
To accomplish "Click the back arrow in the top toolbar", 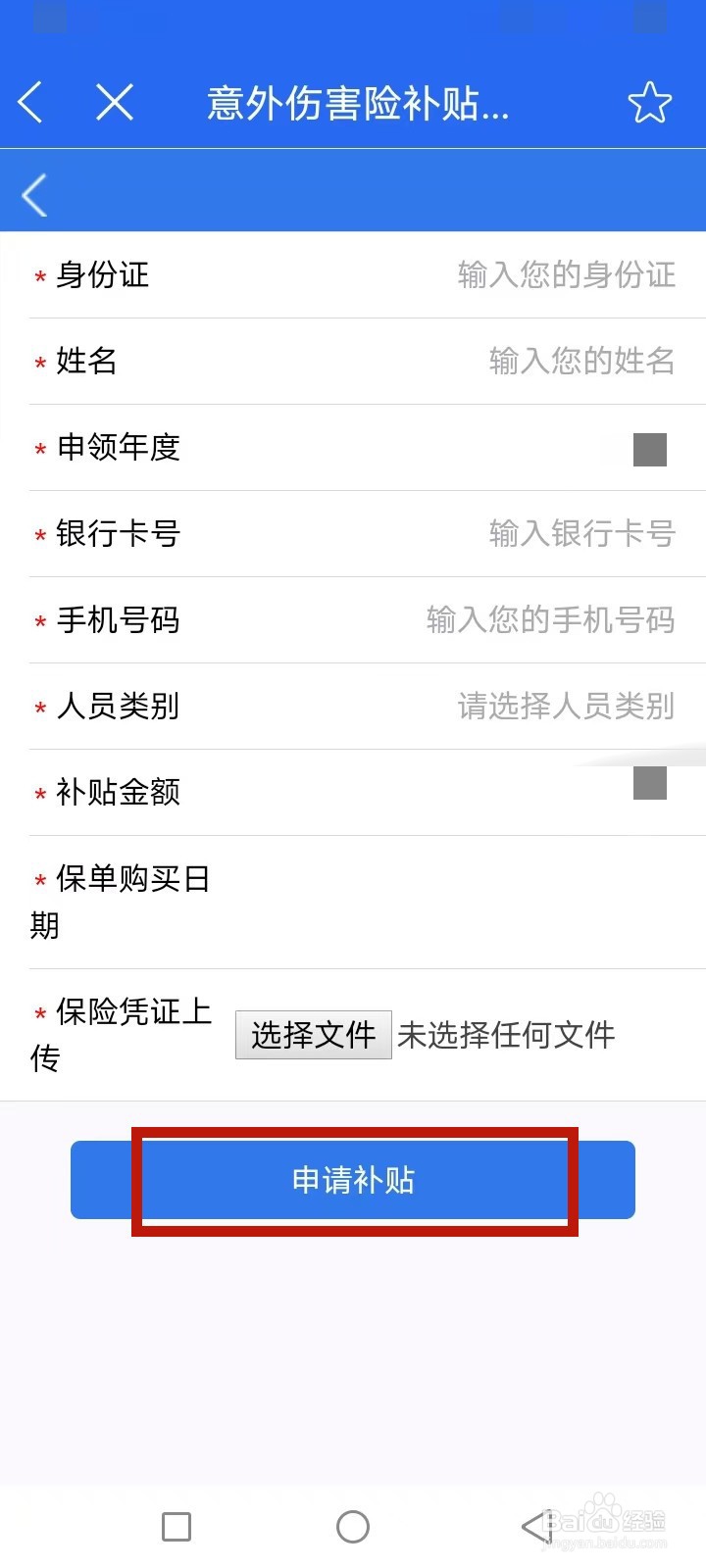I will (29, 102).
